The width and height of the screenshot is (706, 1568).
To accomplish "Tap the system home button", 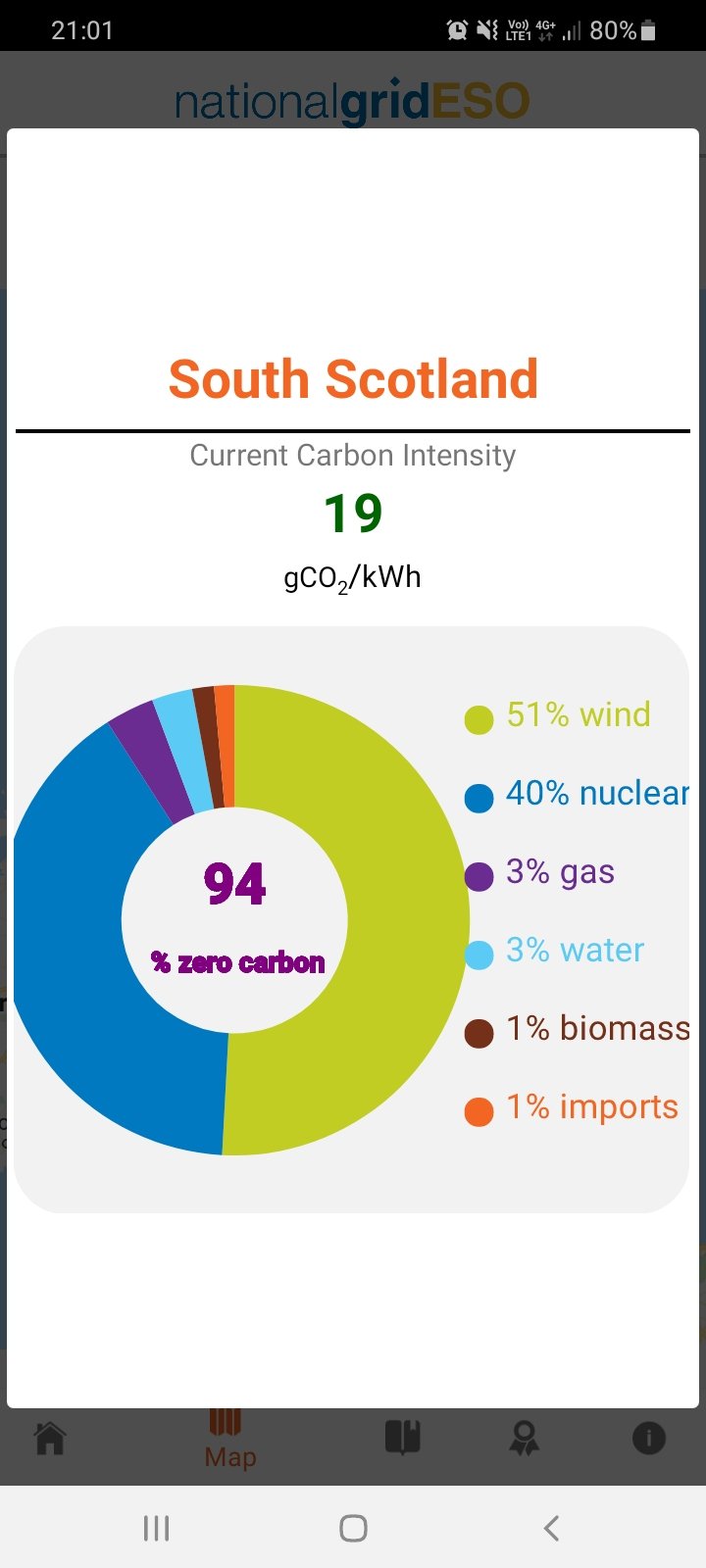I will (353, 1528).
